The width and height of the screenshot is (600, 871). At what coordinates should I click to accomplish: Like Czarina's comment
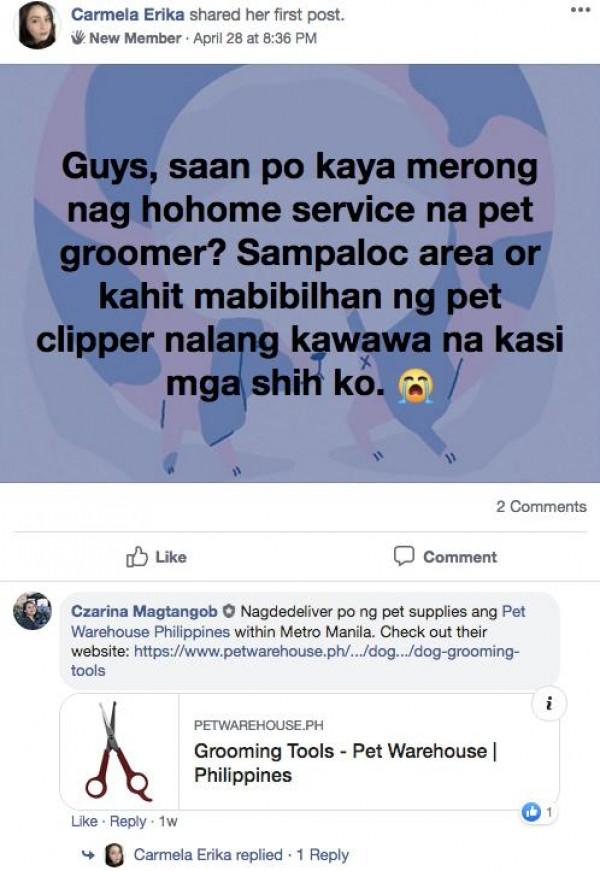point(83,822)
